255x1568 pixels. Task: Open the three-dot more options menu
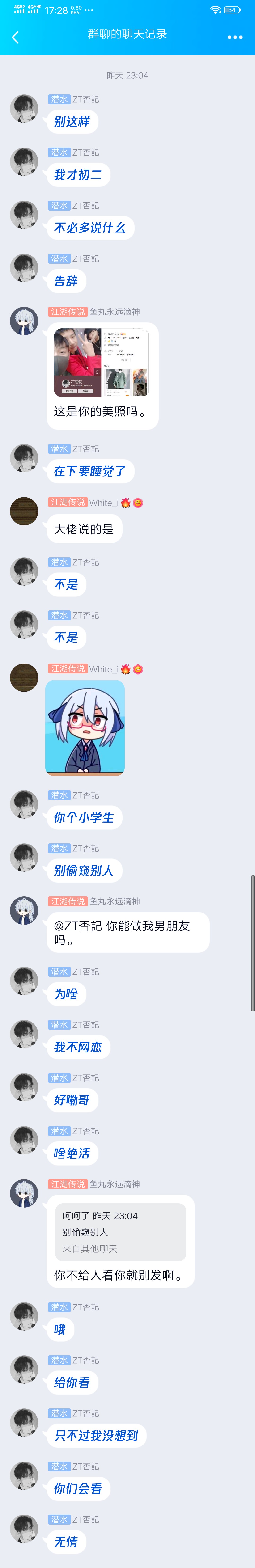point(235,37)
